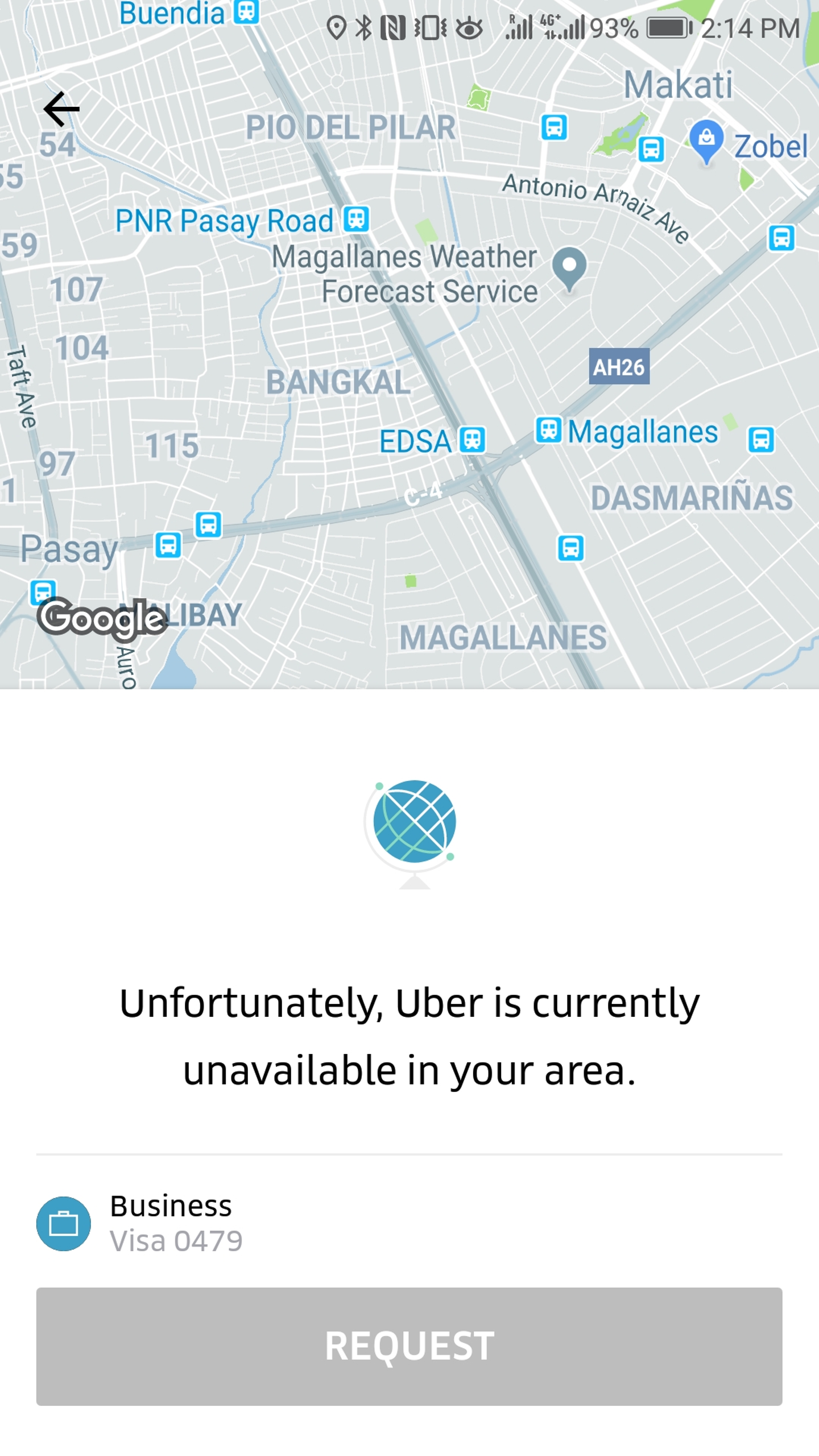
Task: Go back using the arrow icon
Action: click(x=61, y=109)
